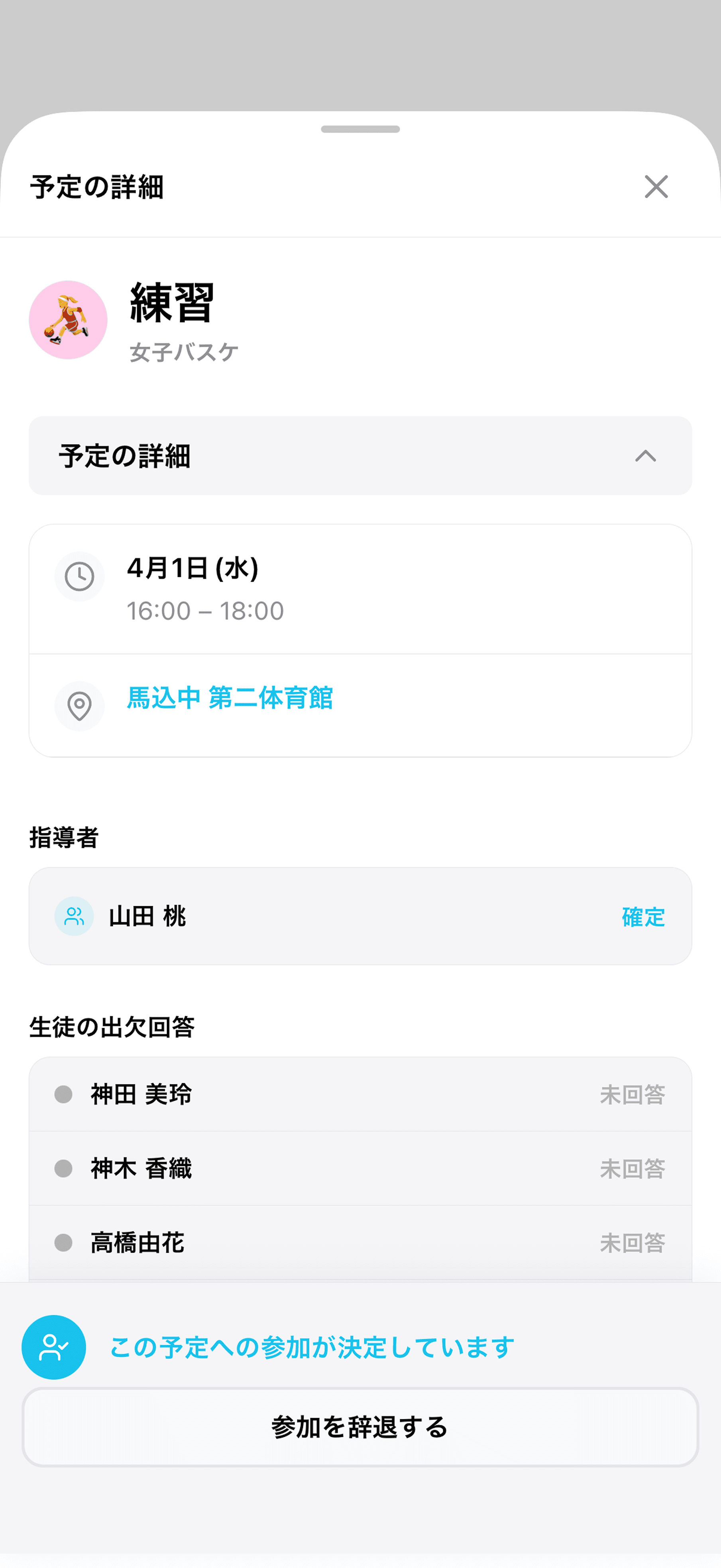The image size is (721, 1568).
Task: Select the clock icon beside the date
Action: (79, 576)
